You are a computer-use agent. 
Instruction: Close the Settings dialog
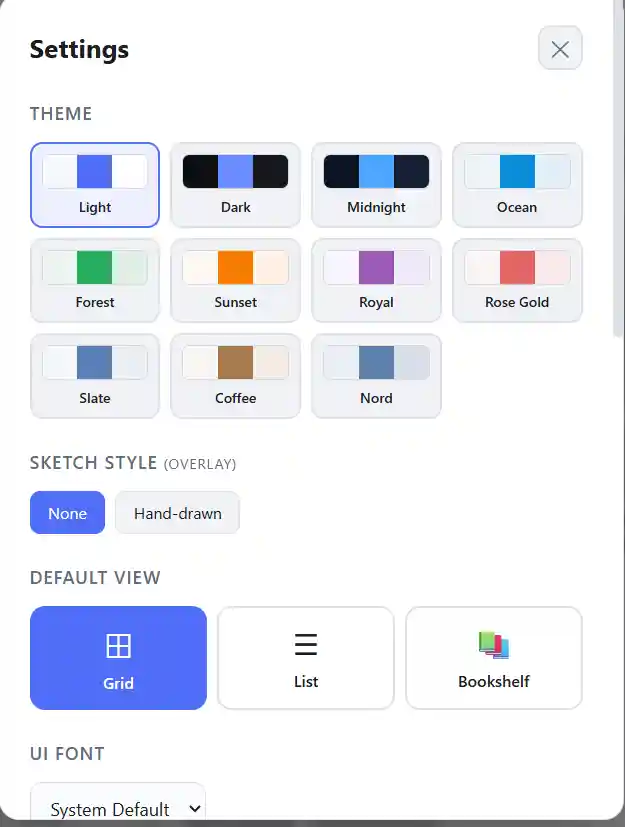pos(560,49)
